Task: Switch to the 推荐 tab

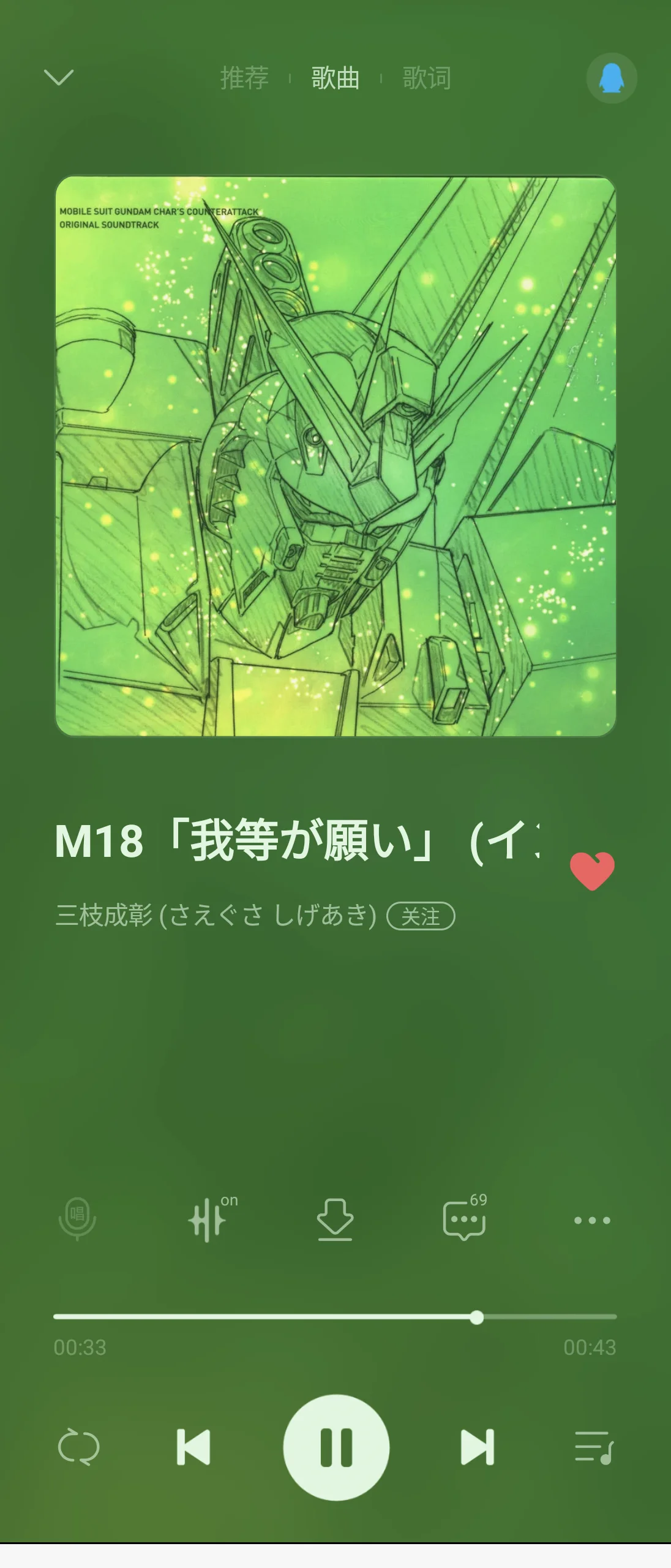Action: [x=244, y=78]
